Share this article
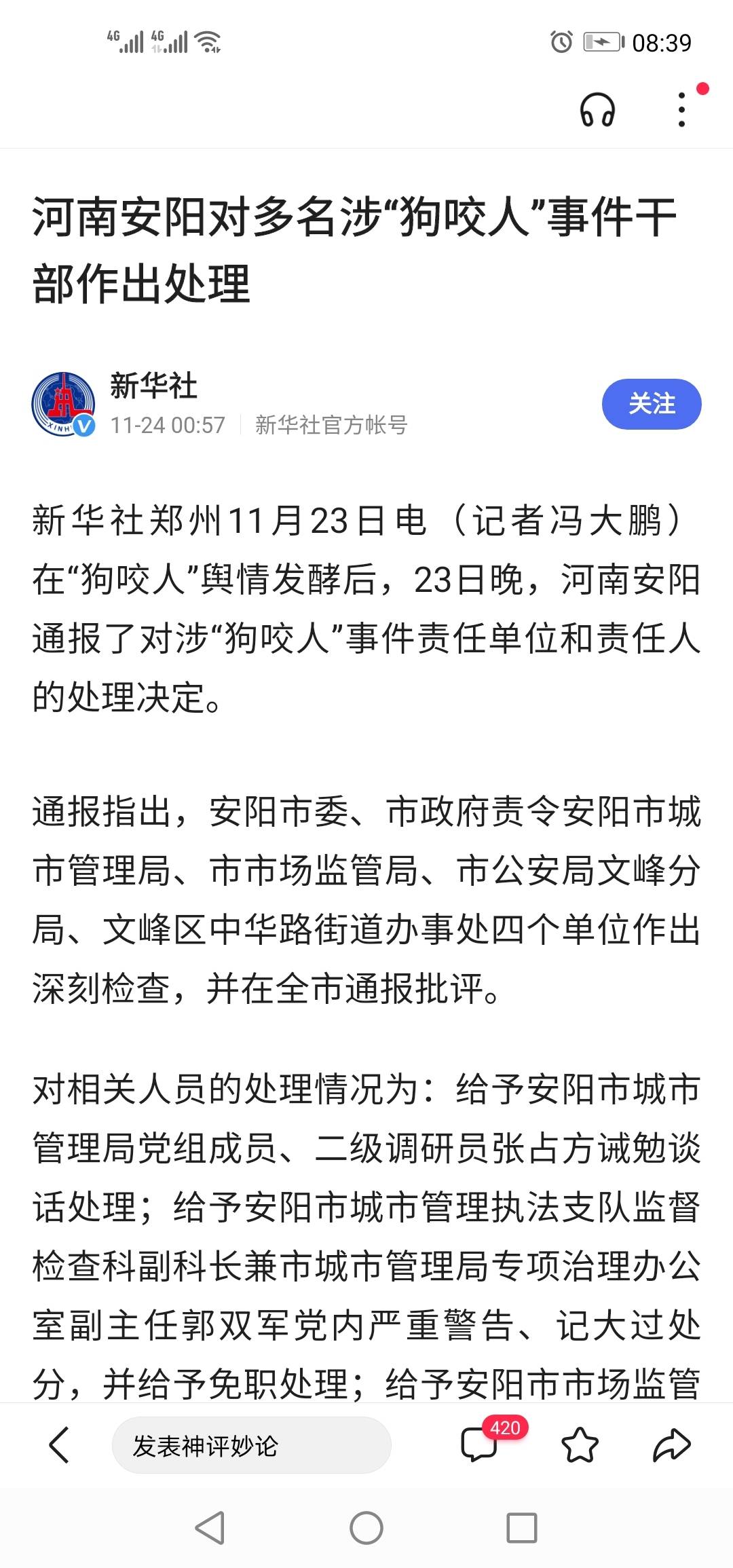 671,1444
